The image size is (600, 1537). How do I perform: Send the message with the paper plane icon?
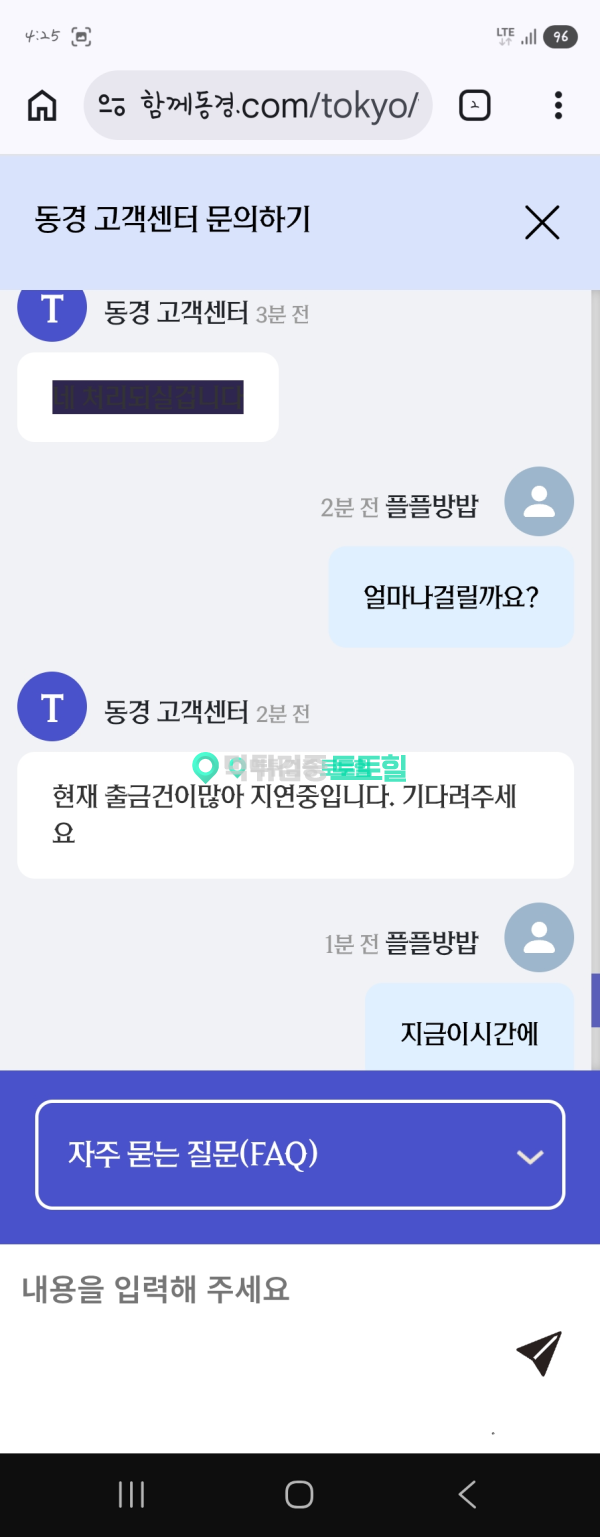tap(539, 1353)
